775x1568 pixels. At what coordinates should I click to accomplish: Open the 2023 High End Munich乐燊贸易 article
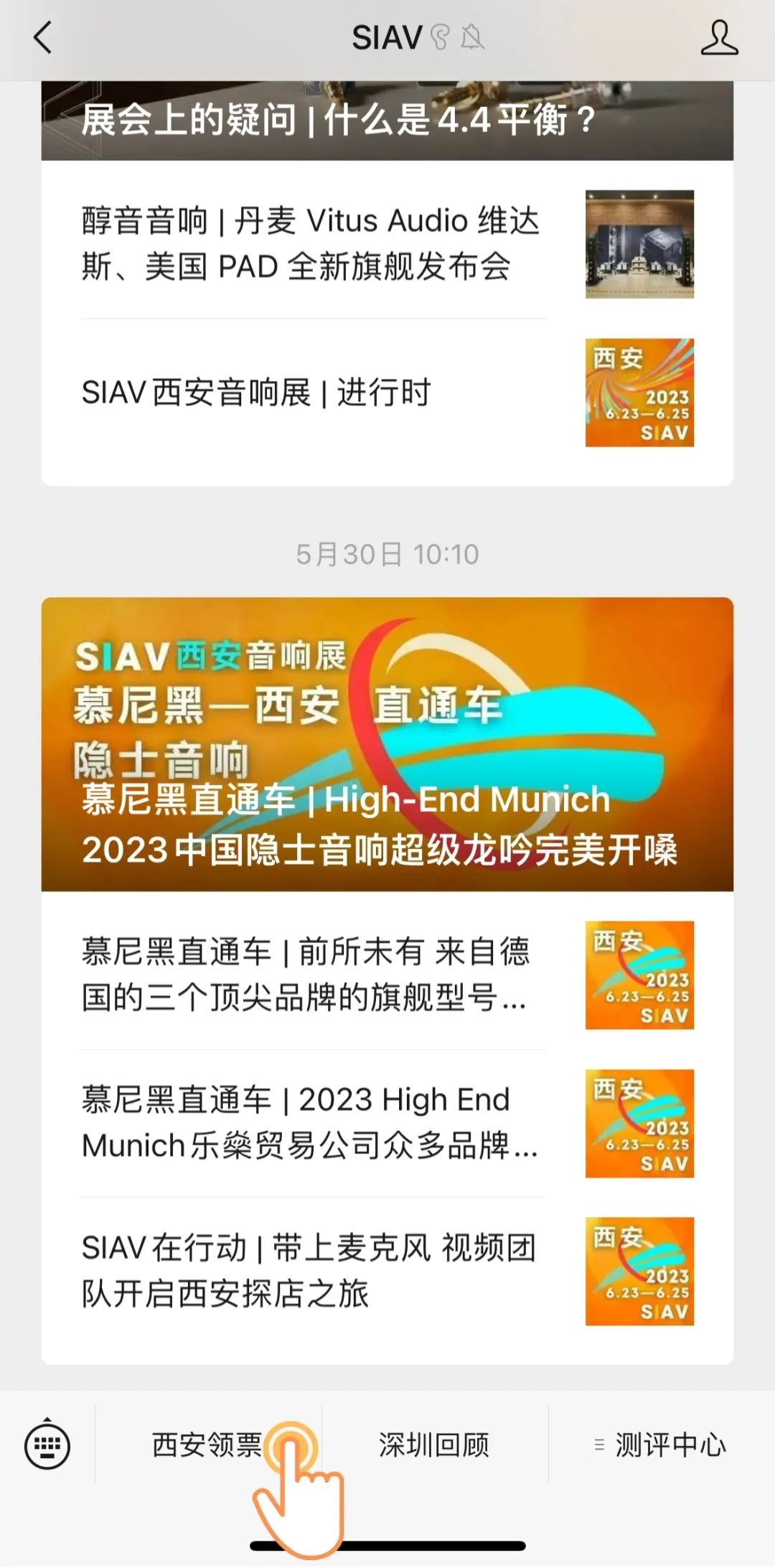coord(310,1122)
